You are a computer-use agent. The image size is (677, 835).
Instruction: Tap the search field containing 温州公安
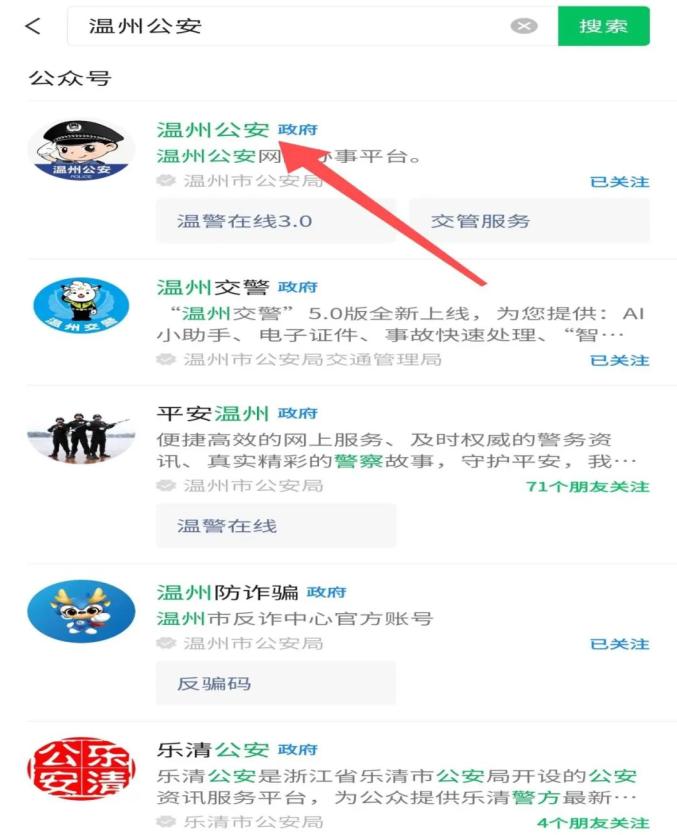(290, 27)
